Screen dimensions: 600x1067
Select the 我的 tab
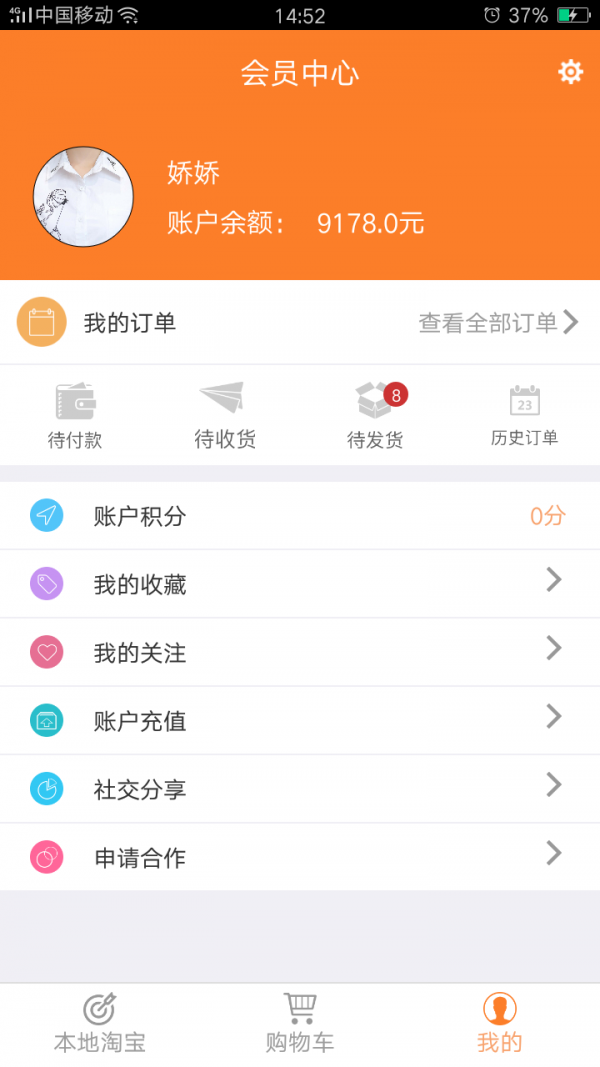pyautogui.click(x=500, y=1023)
